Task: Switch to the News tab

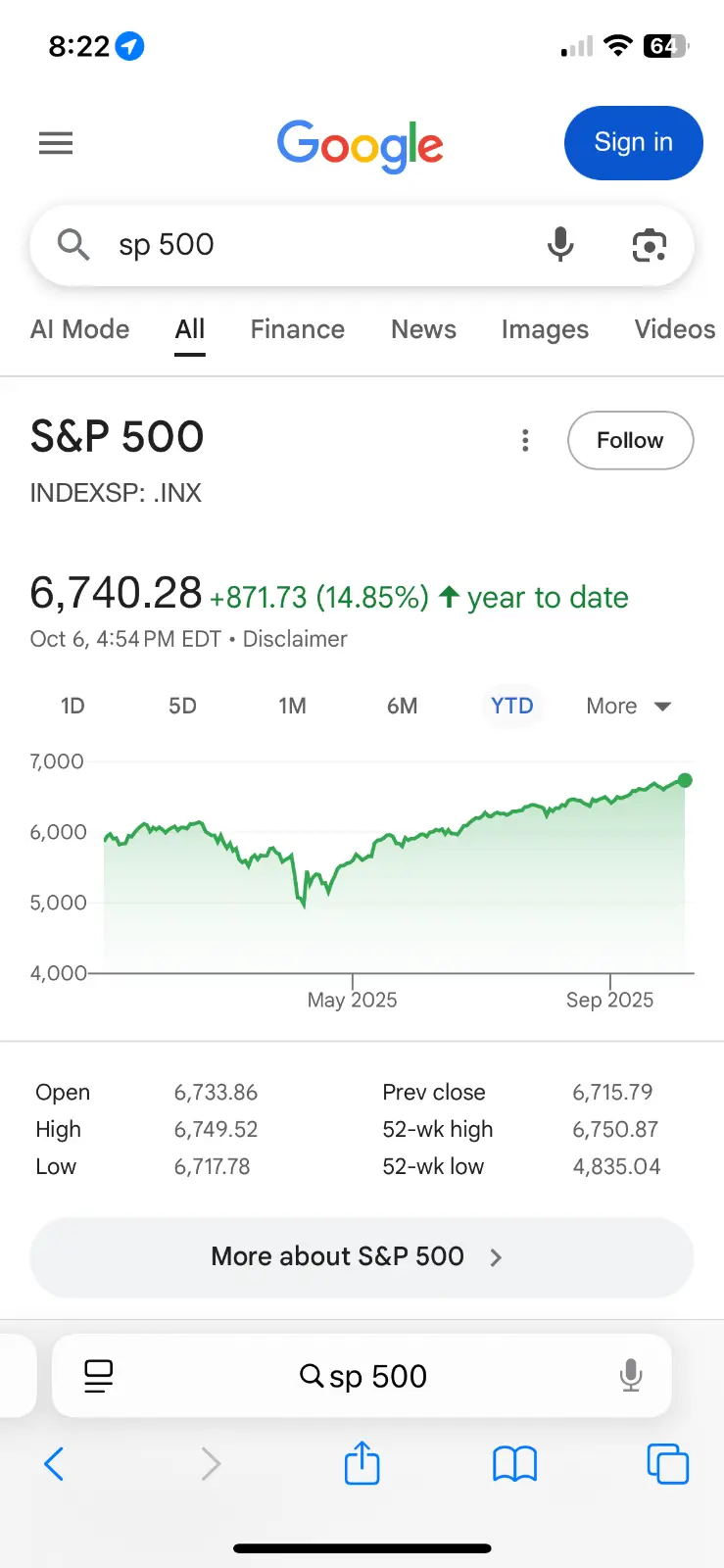Action: tap(423, 329)
